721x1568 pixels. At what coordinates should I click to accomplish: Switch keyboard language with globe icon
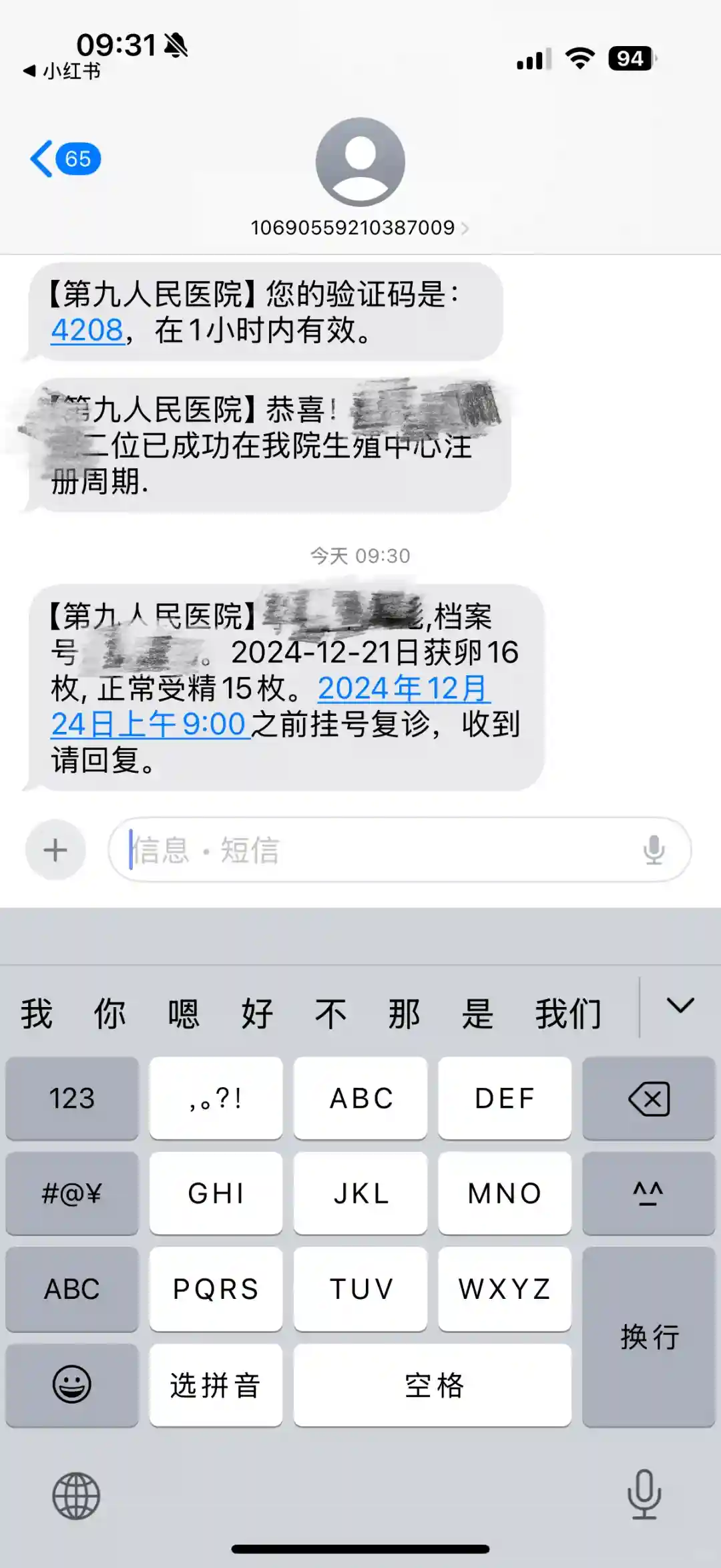click(76, 1495)
